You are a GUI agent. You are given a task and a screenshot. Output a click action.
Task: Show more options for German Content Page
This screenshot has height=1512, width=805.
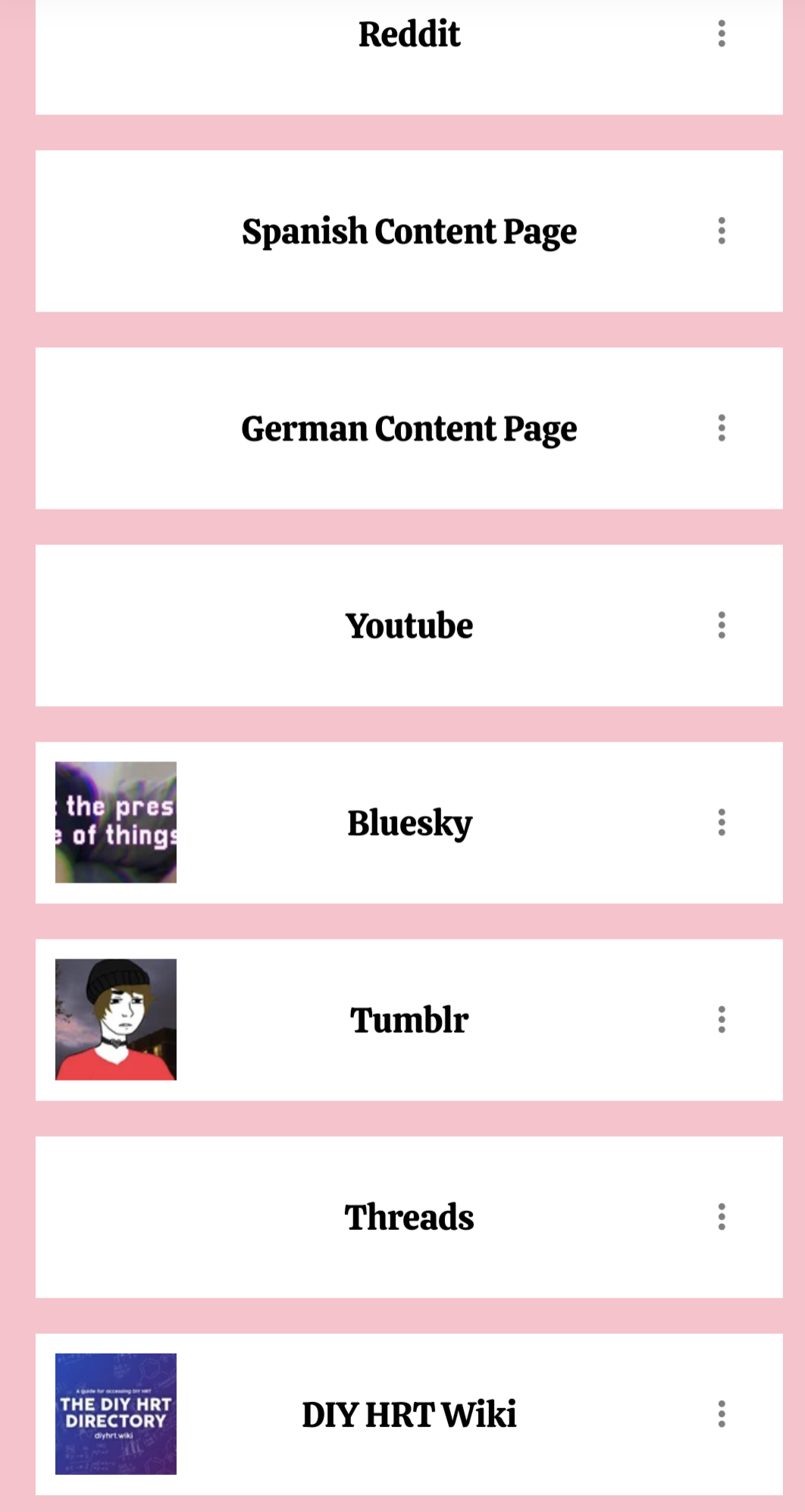click(722, 428)
